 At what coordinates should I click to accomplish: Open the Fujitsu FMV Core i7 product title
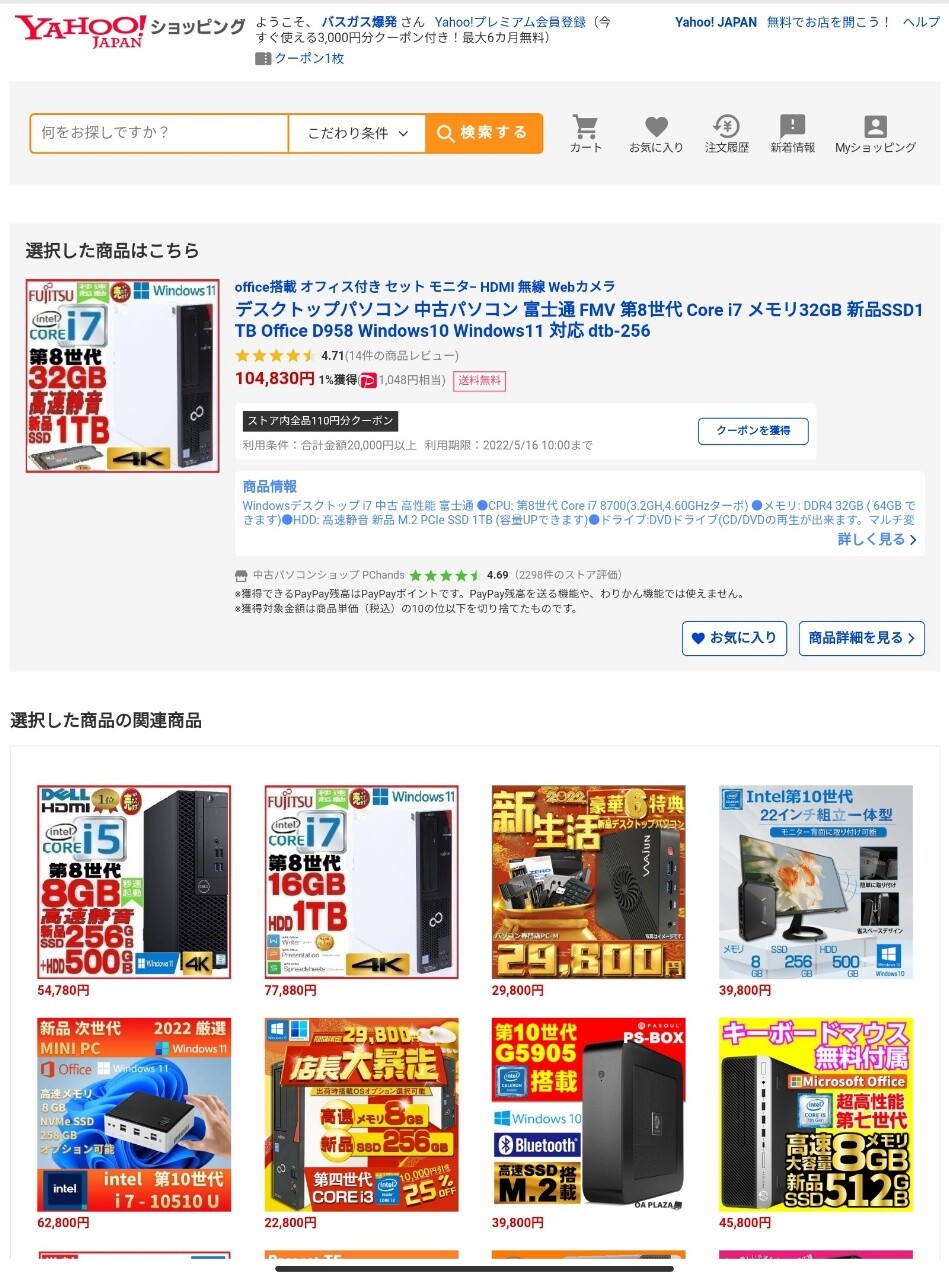(578, 320)
